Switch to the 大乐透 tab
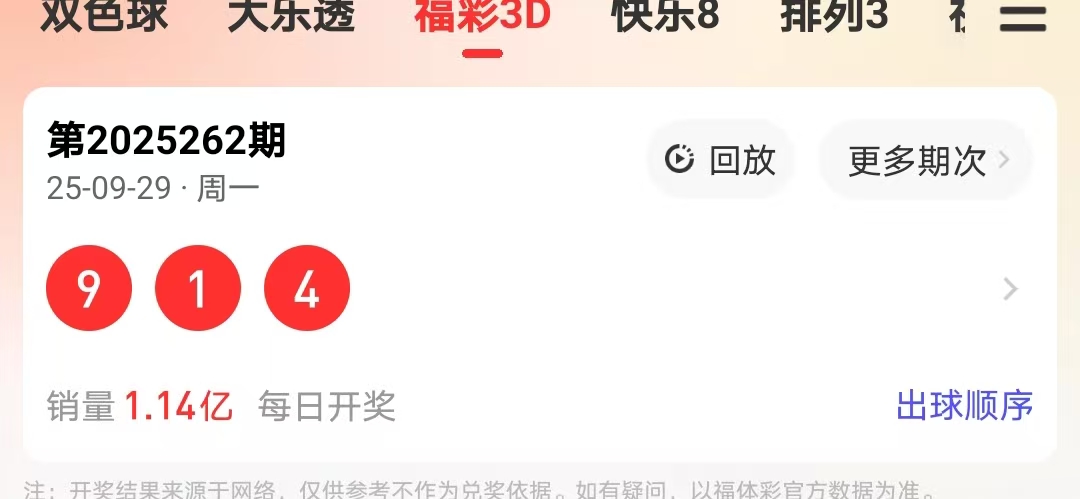This screenshot has width=1080, height=499. pos(291,16)
